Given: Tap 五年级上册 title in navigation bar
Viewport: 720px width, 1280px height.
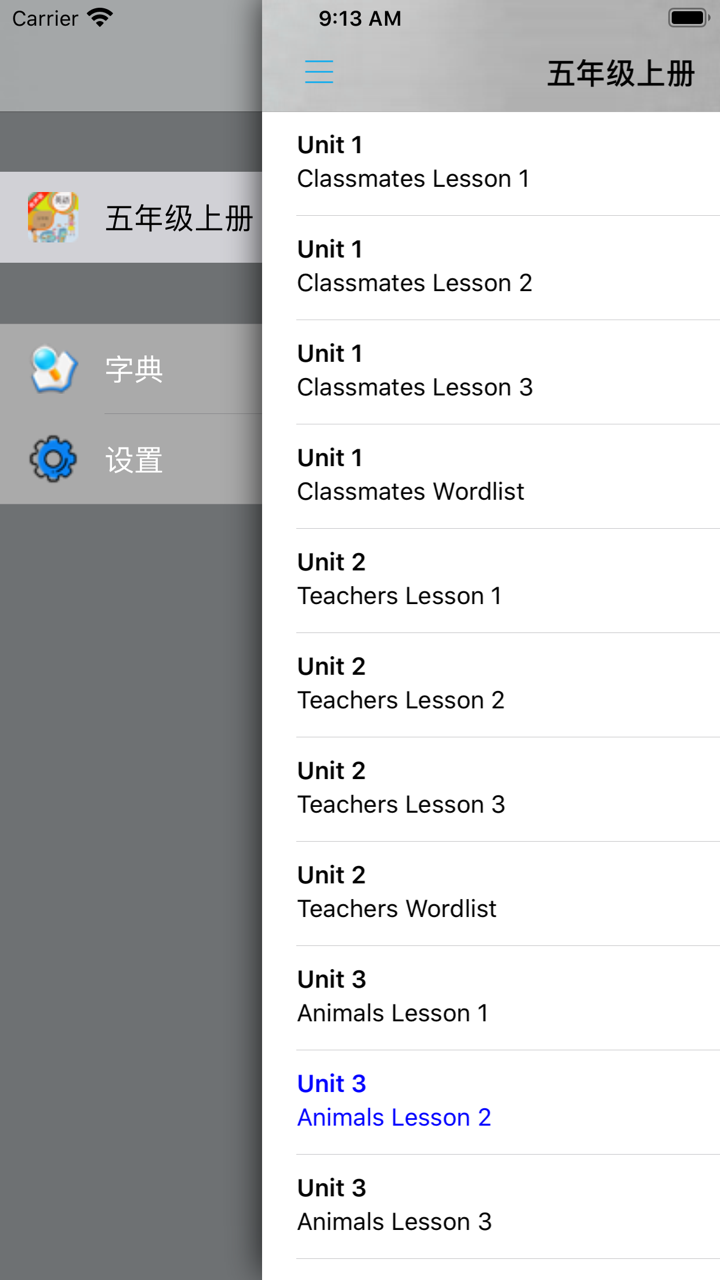Looking at the screenshot, I should coord(621,74).
